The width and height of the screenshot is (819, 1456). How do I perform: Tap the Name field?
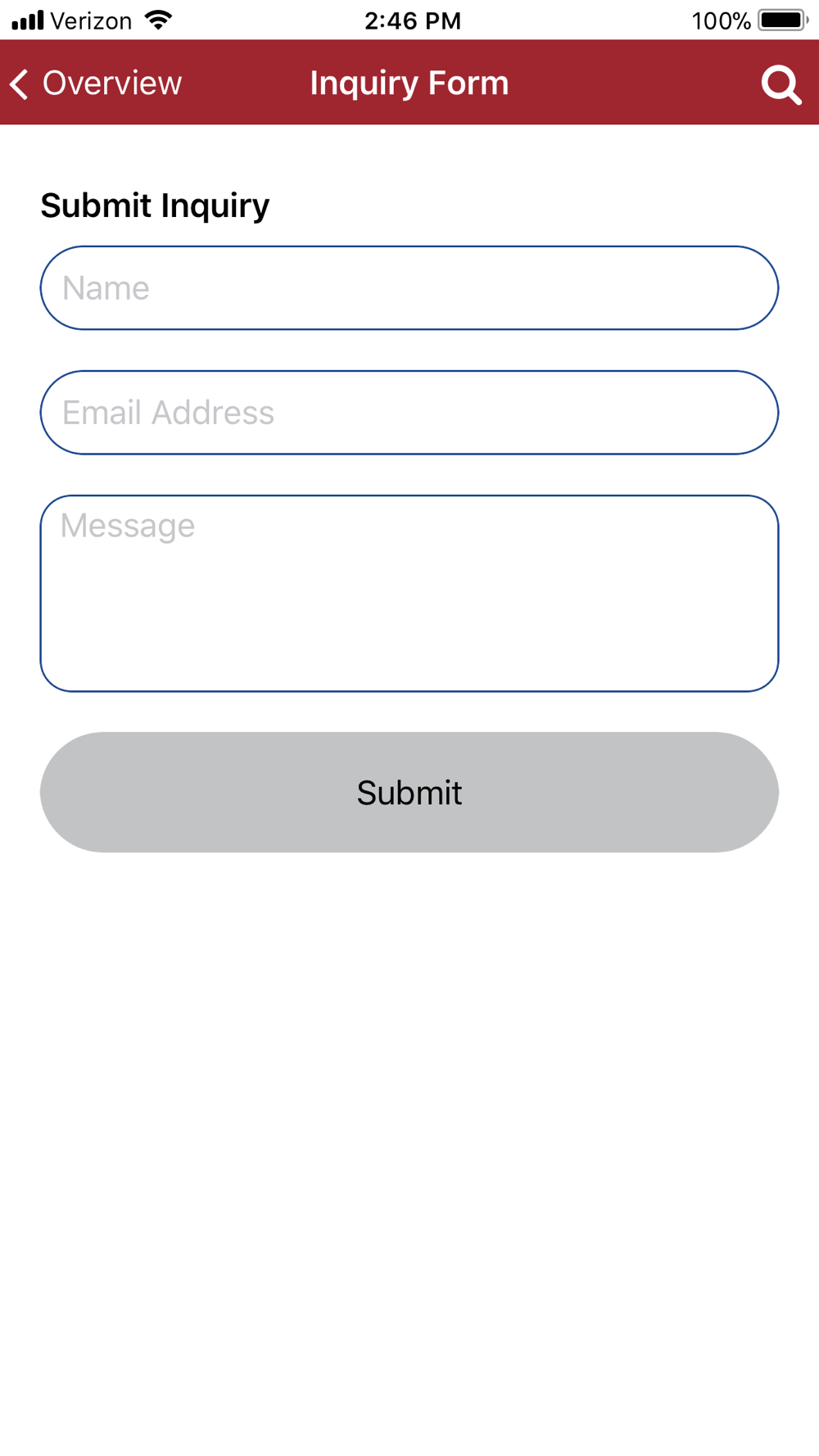click(x=409, y=288)
